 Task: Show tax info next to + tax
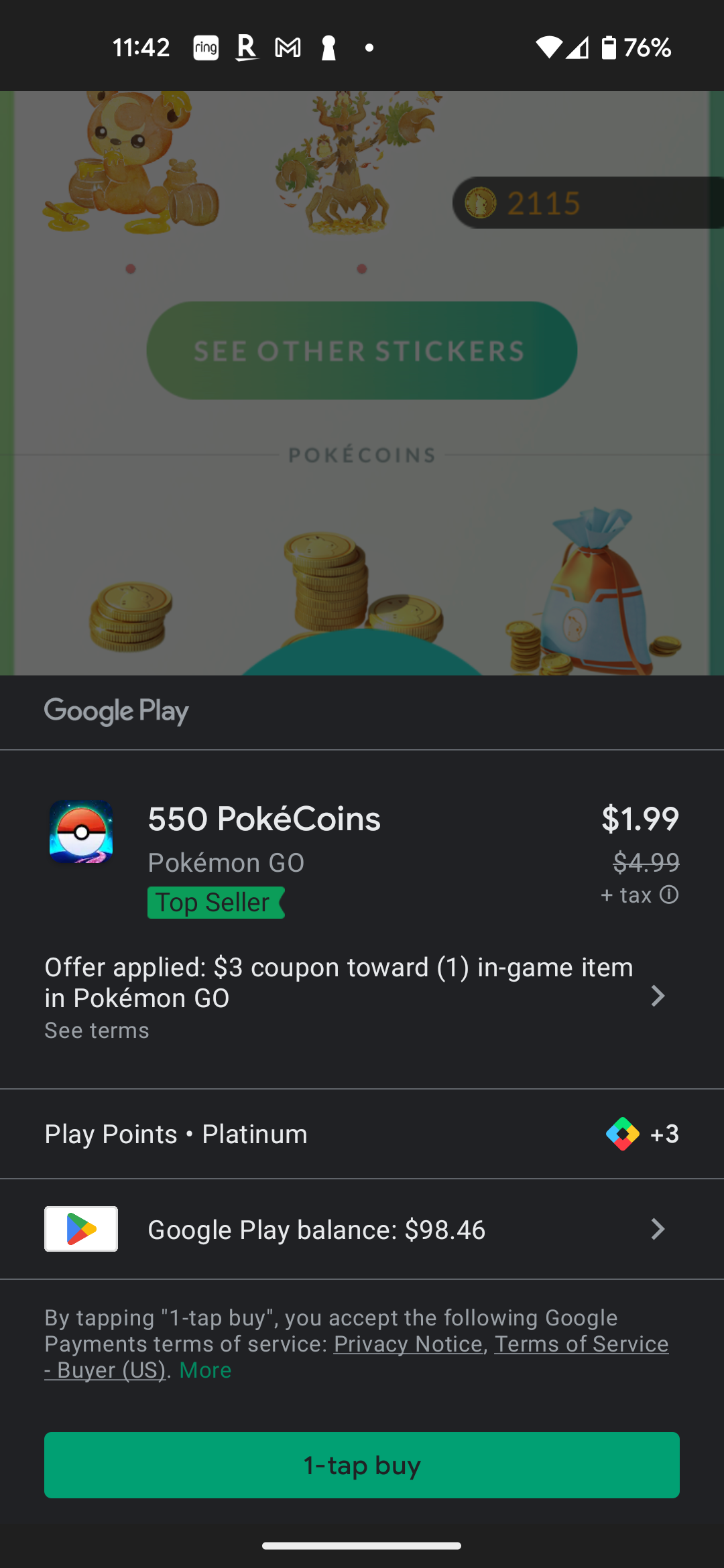[x=669, y=895]
